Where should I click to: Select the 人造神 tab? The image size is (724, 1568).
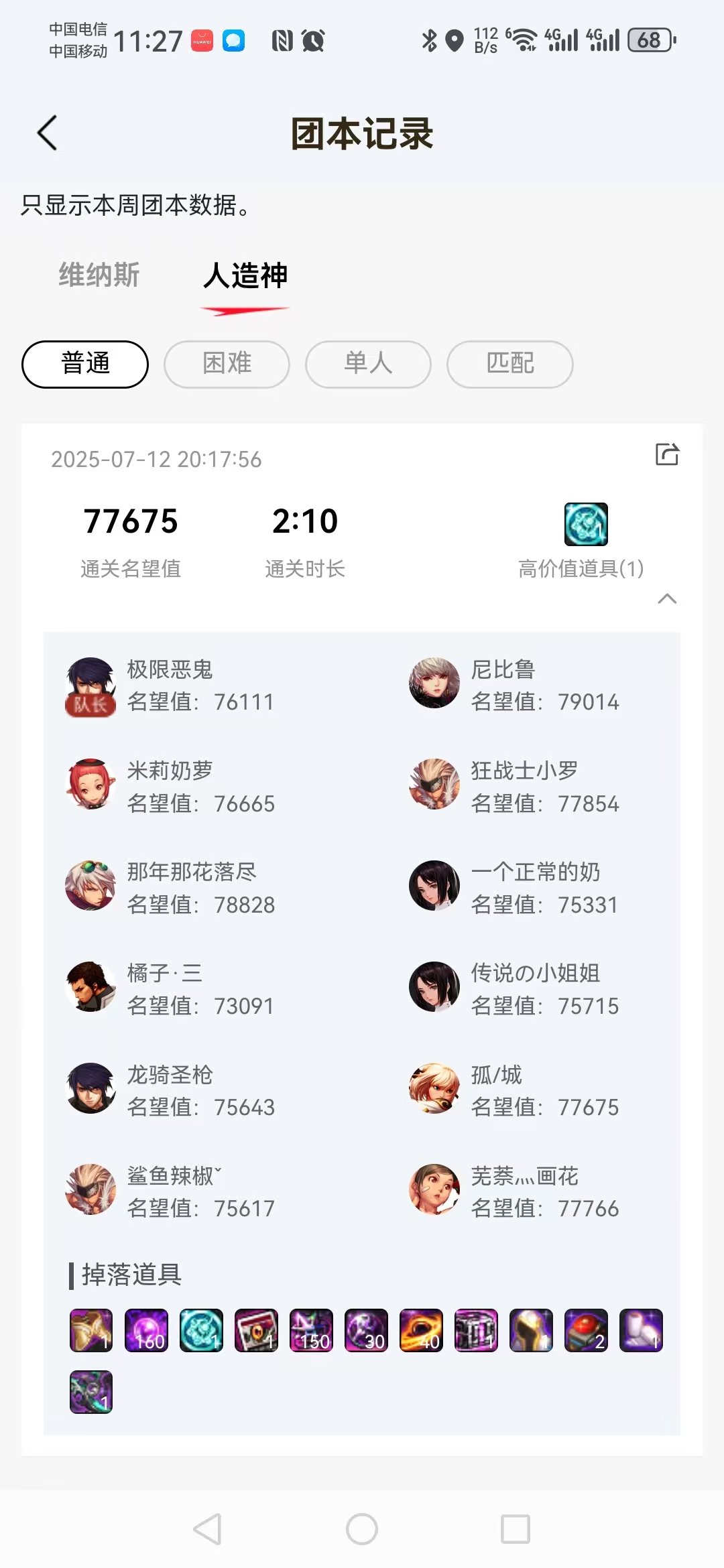pos(245,275)
